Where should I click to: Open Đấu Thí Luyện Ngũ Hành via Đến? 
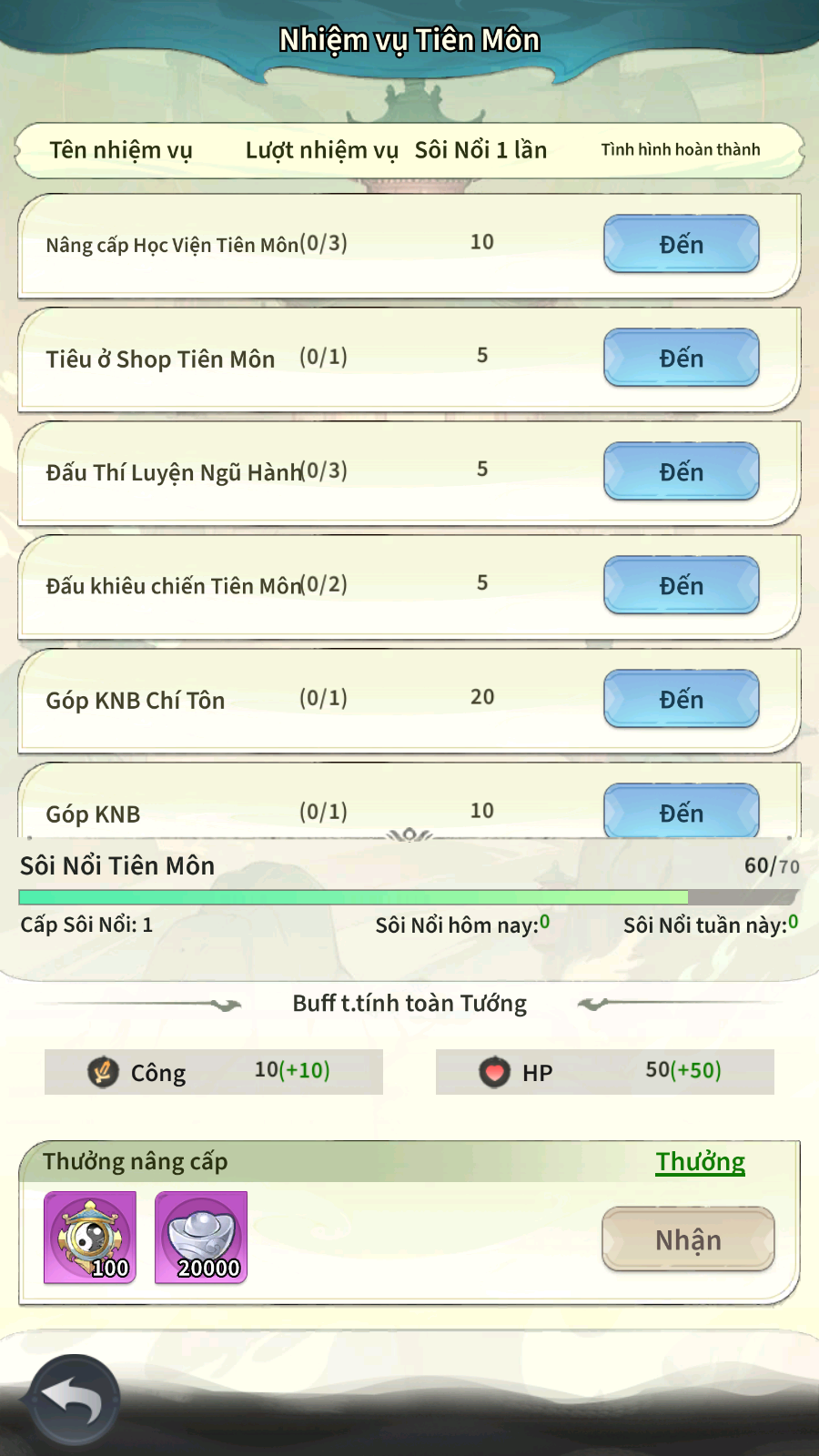pos(681,471)
